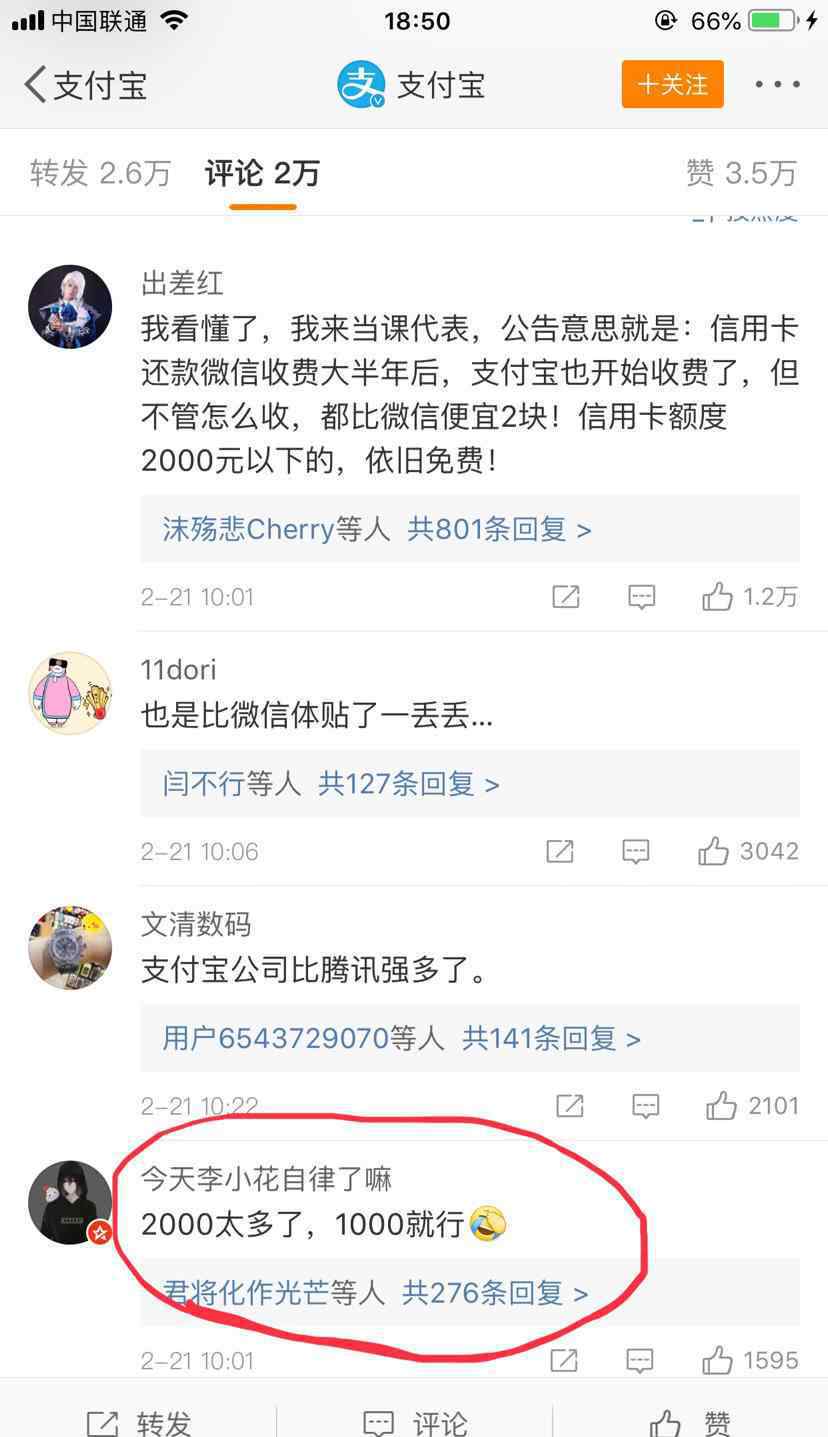View the 801 replies under 出差红's comment
This screenshot has height=1437, width=828.
click(377, 529)
